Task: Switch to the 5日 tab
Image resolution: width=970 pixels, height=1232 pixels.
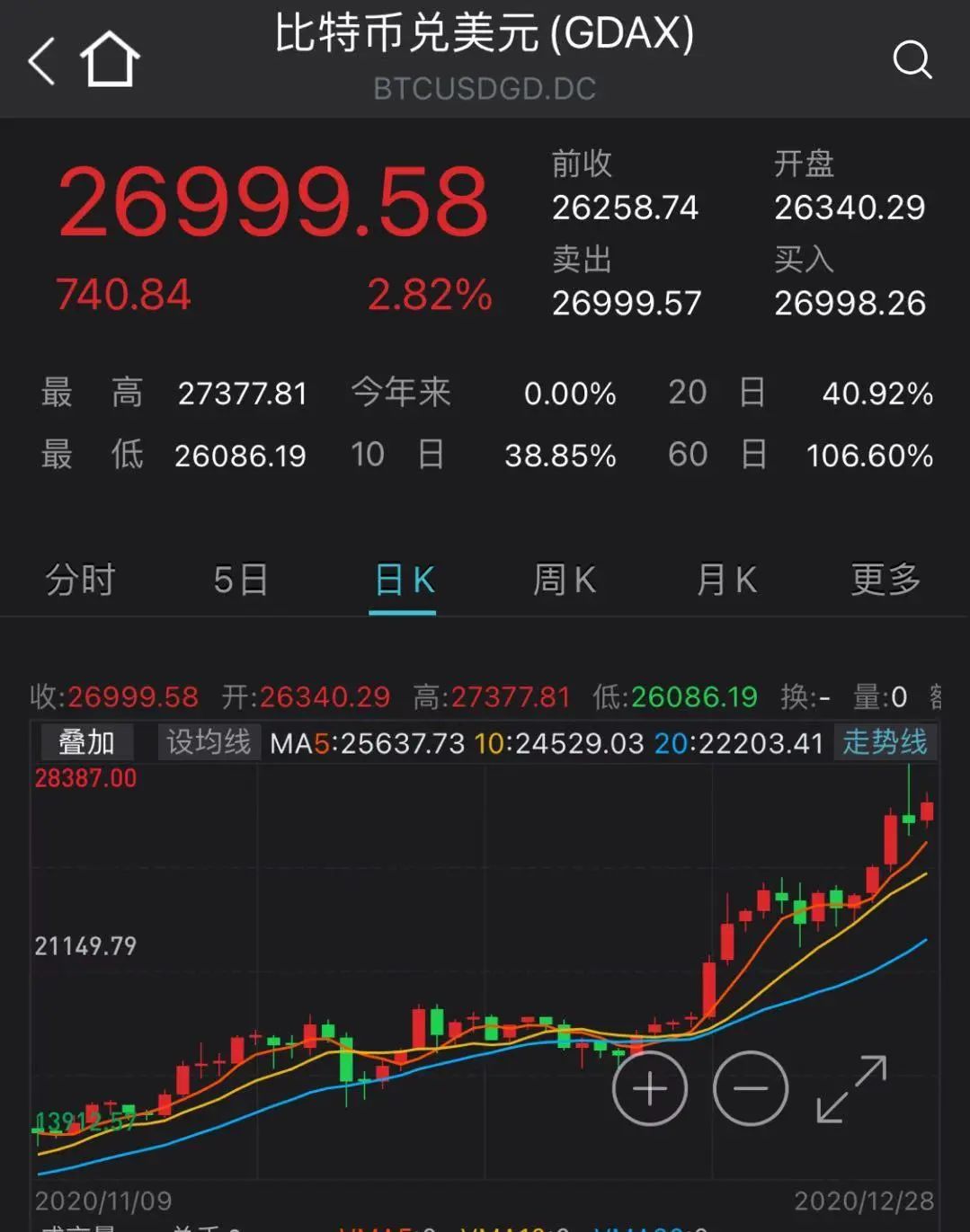Action: tap(241, 580)
